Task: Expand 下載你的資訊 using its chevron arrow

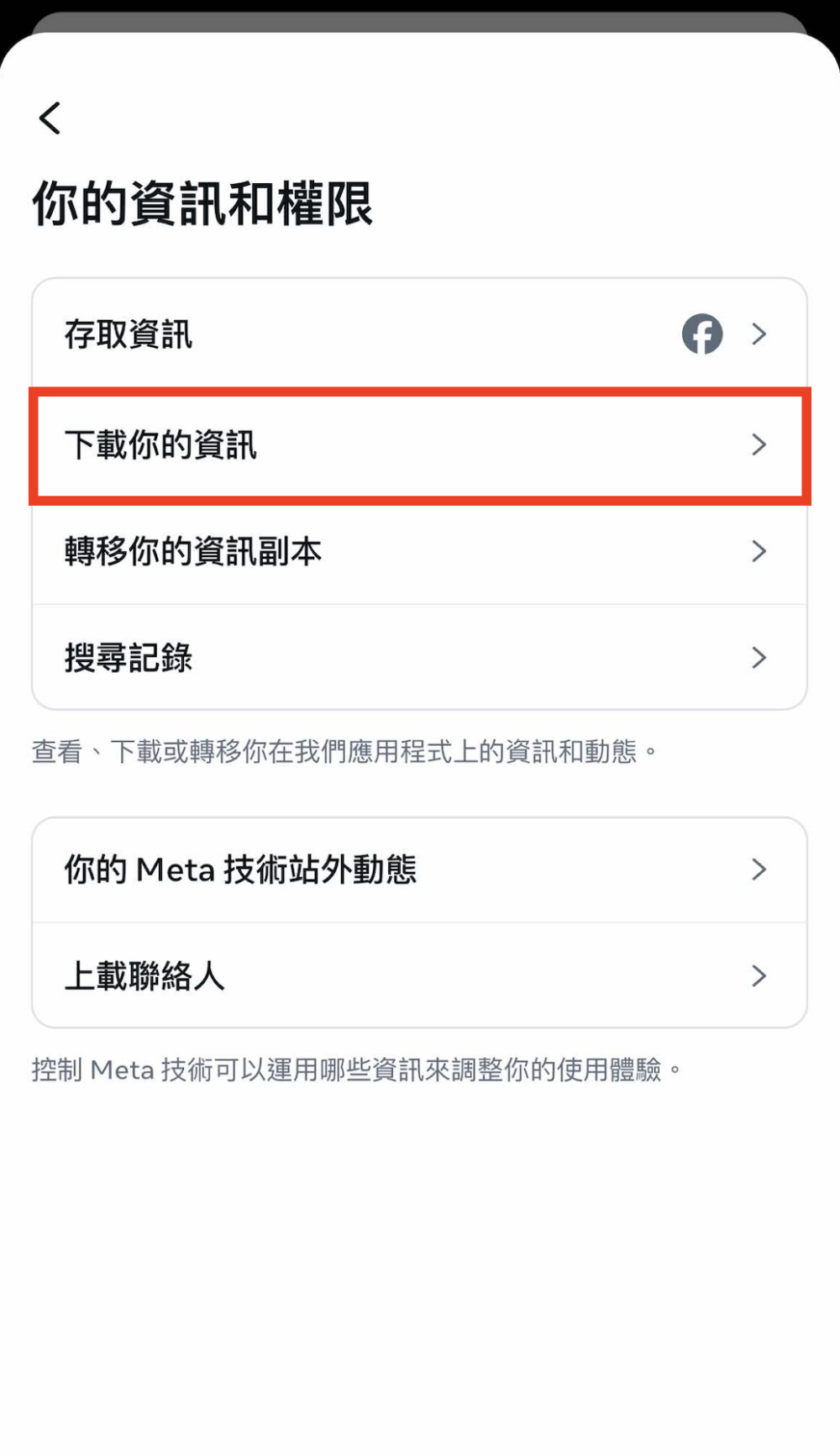Action: coord(759,445)
